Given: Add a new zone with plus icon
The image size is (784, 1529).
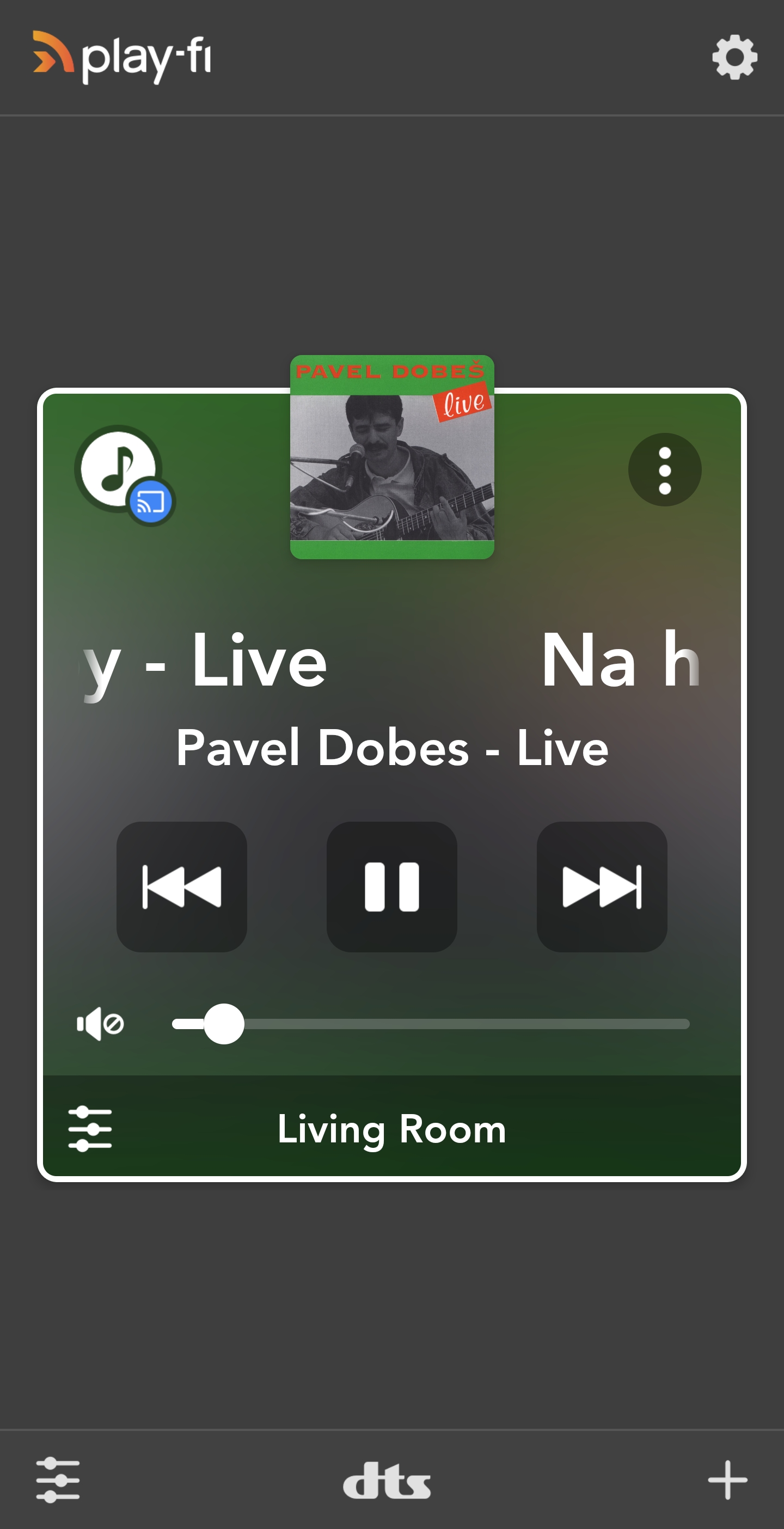Looking at the screenshot, I should [x=727, y=1480].
